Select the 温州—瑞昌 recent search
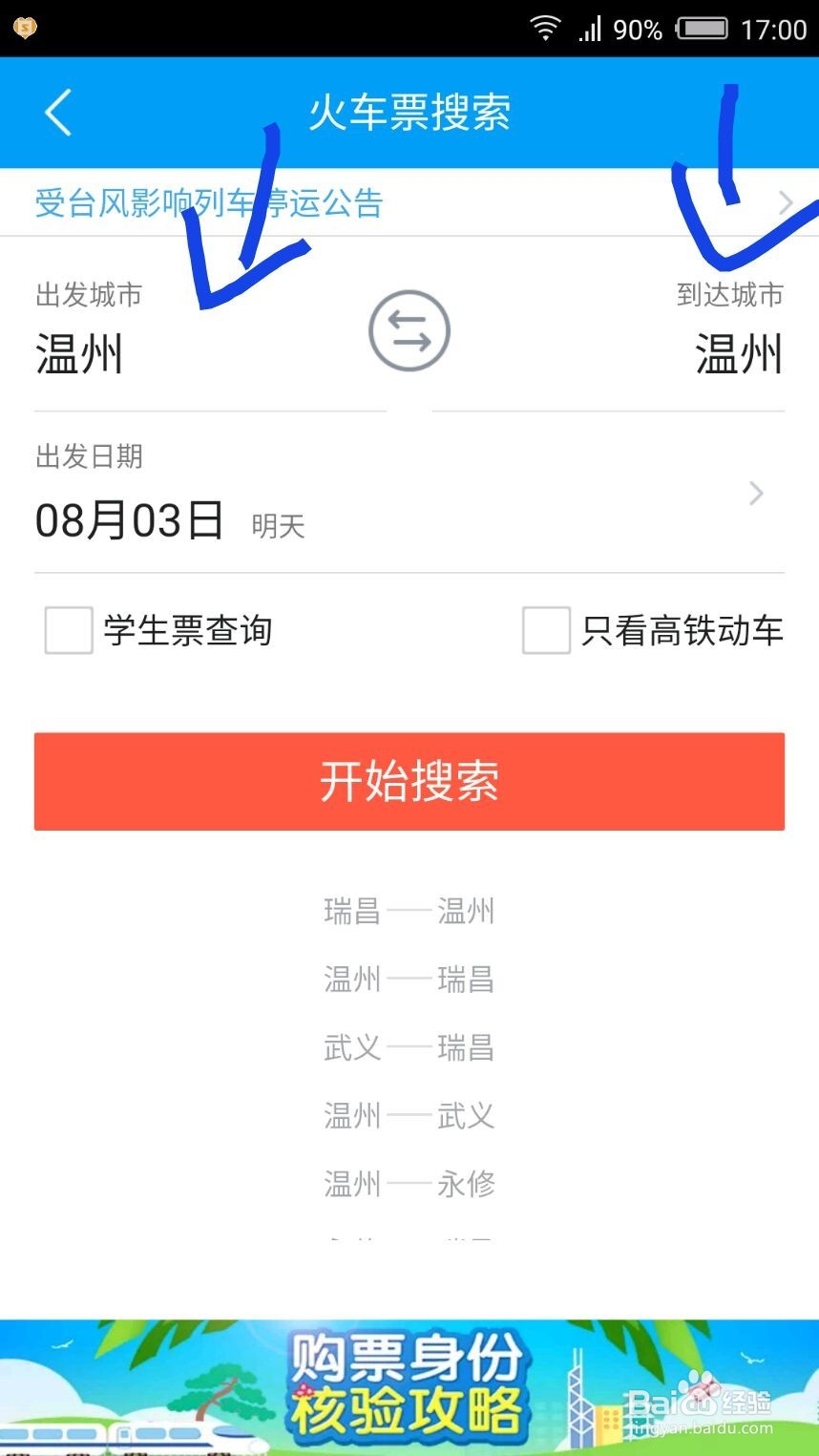 pos(409,979)
